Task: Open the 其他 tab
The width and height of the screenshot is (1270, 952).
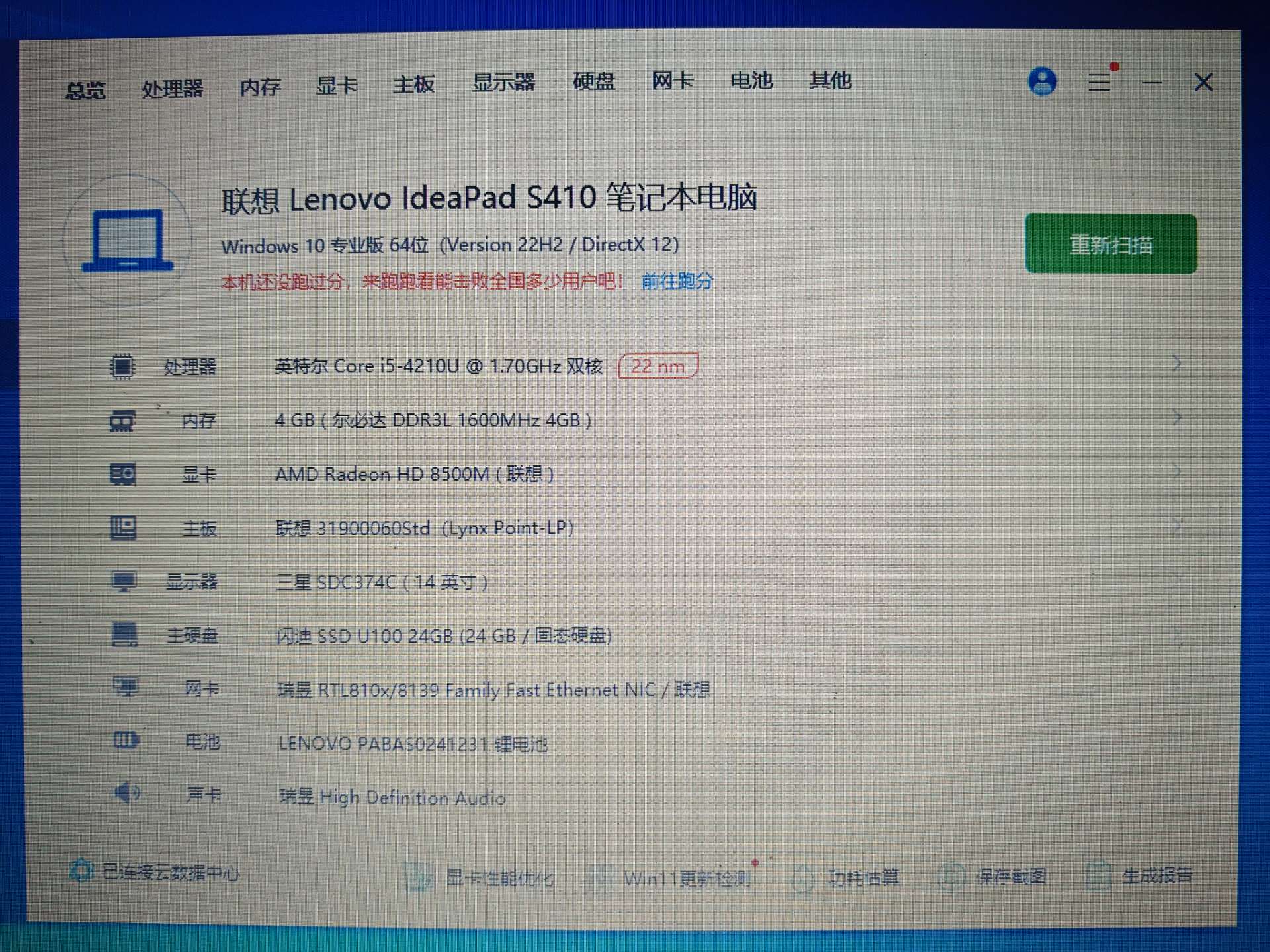Action: click(830, 81)
